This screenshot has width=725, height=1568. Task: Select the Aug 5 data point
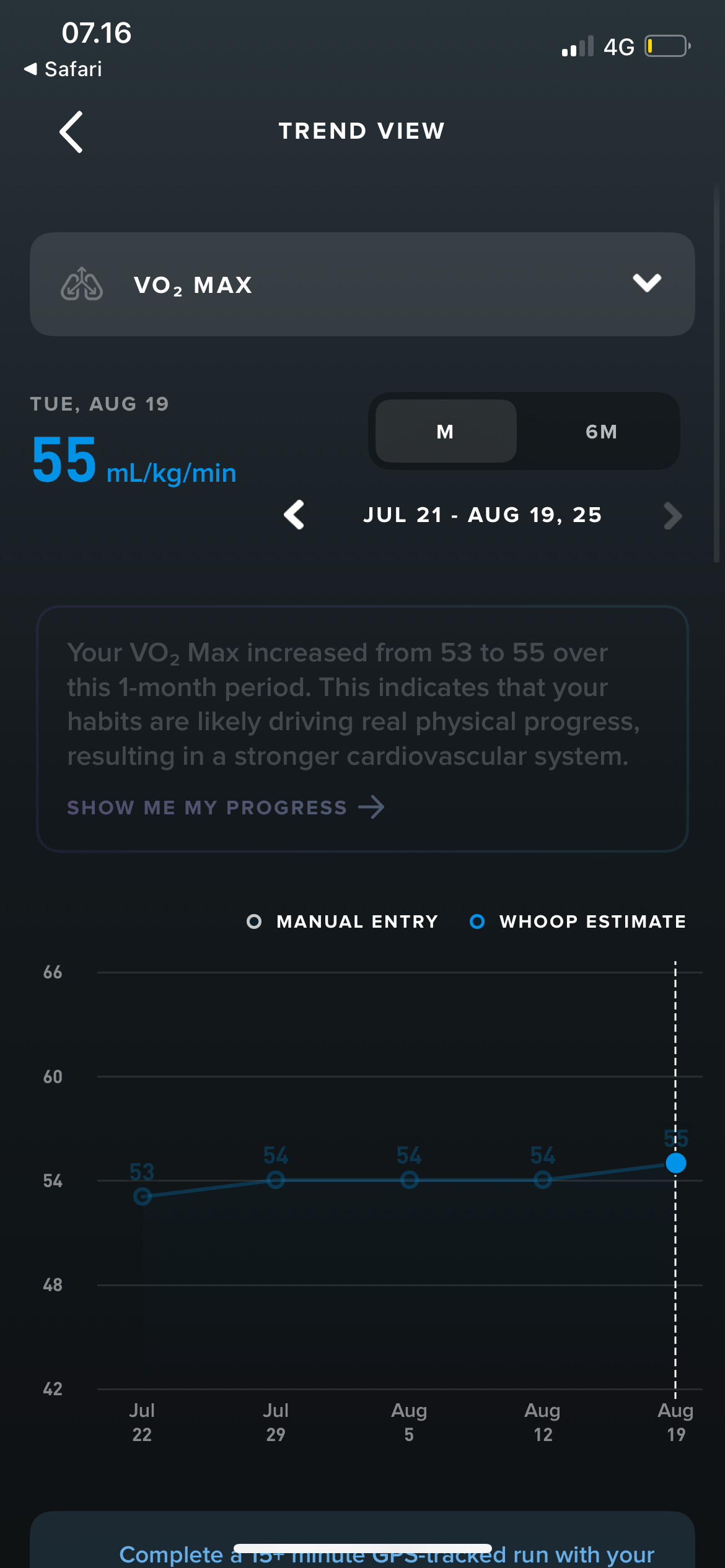click(x=409, y=1180)
